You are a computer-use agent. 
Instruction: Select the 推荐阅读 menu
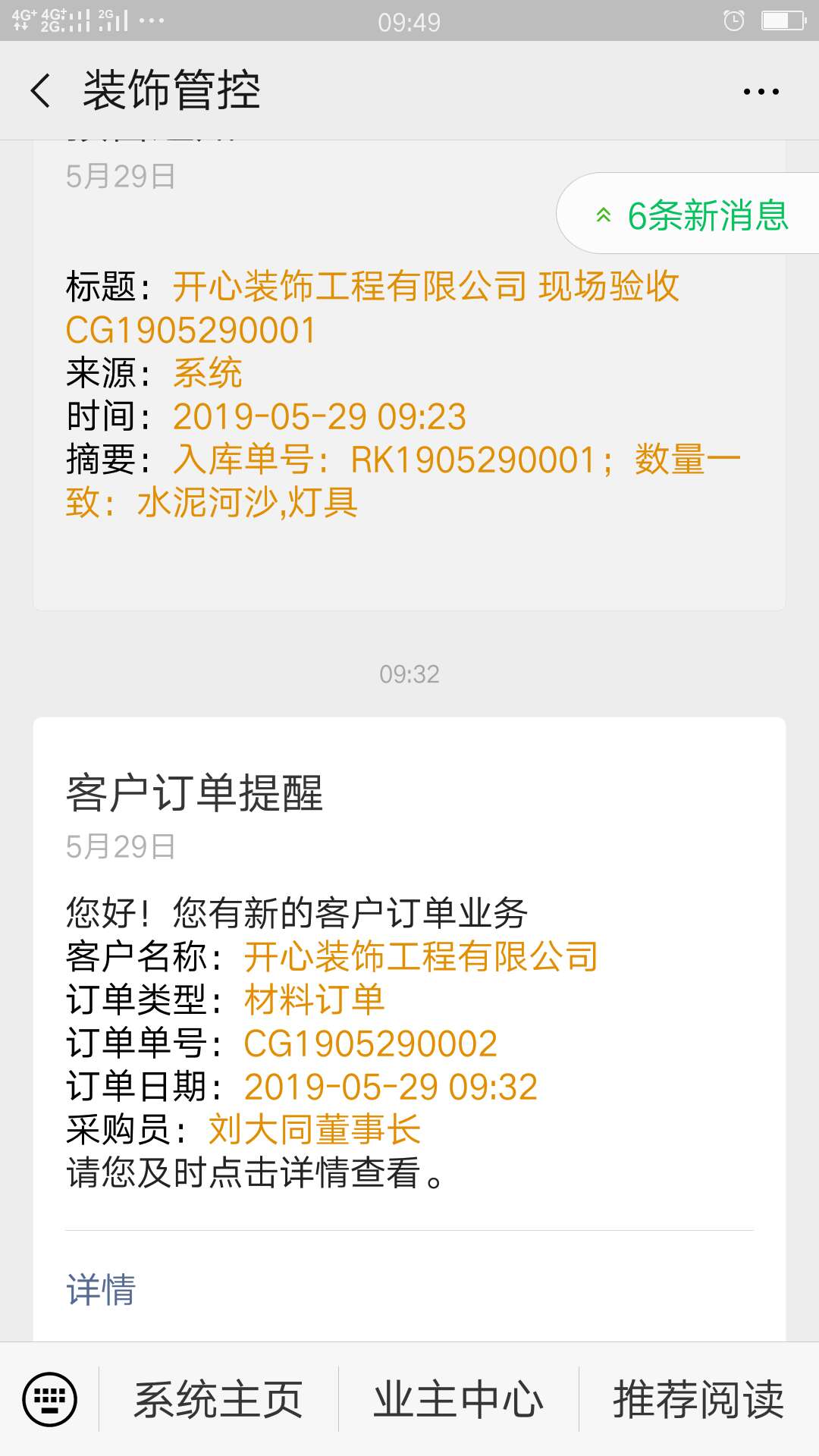click(698, 1399)
